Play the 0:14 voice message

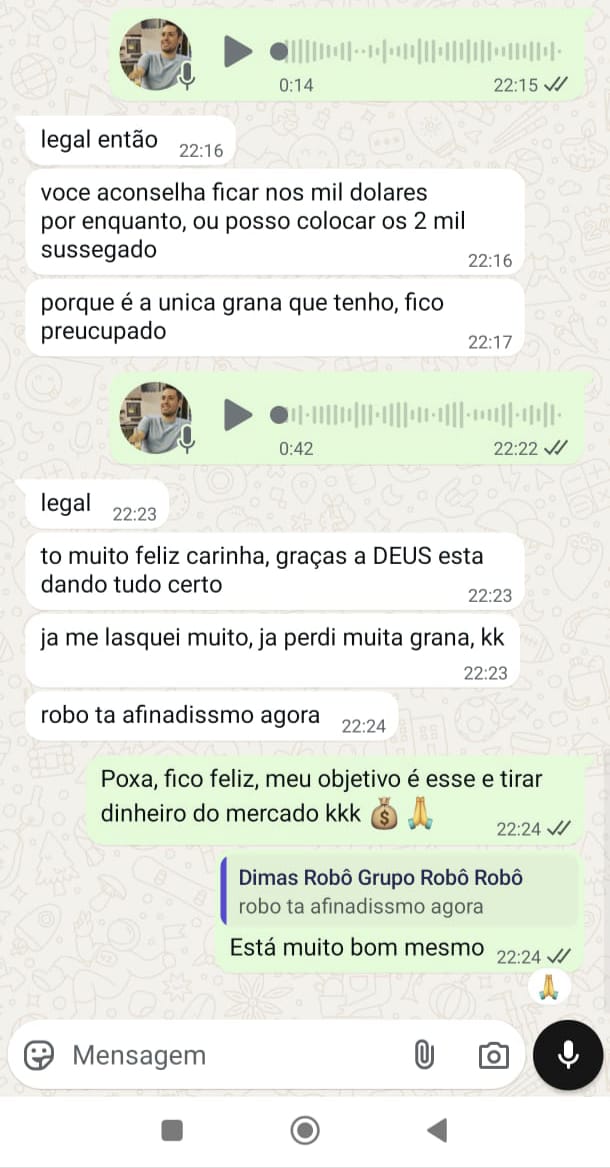[x=238, y=51]
